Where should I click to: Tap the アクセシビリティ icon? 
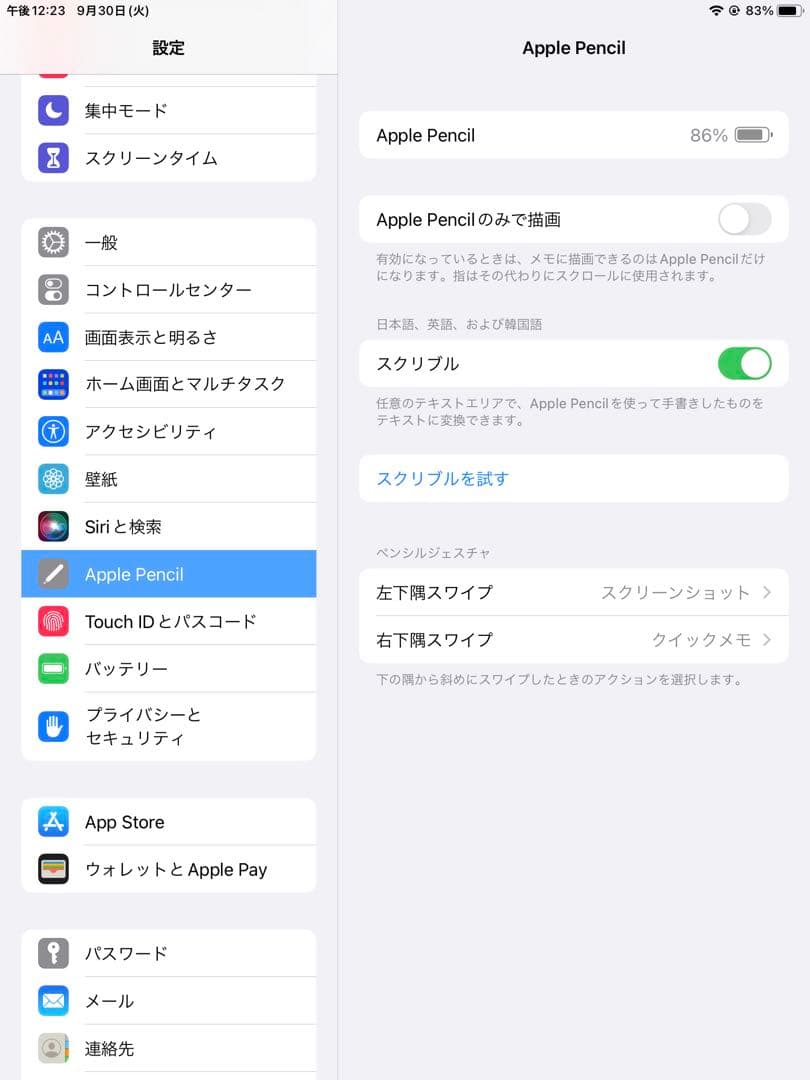53,431
